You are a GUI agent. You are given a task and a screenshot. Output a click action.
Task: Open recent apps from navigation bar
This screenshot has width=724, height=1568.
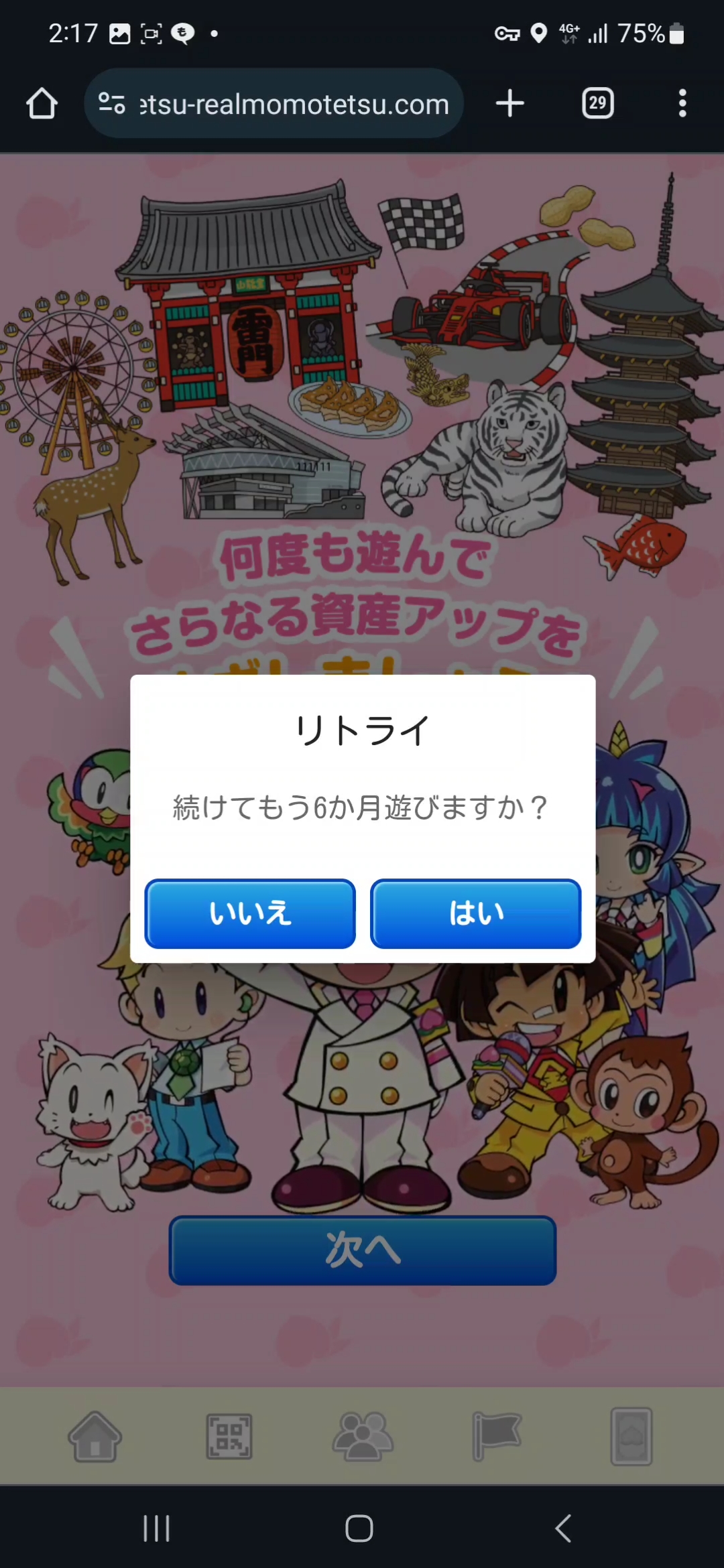coord(157,1528)
